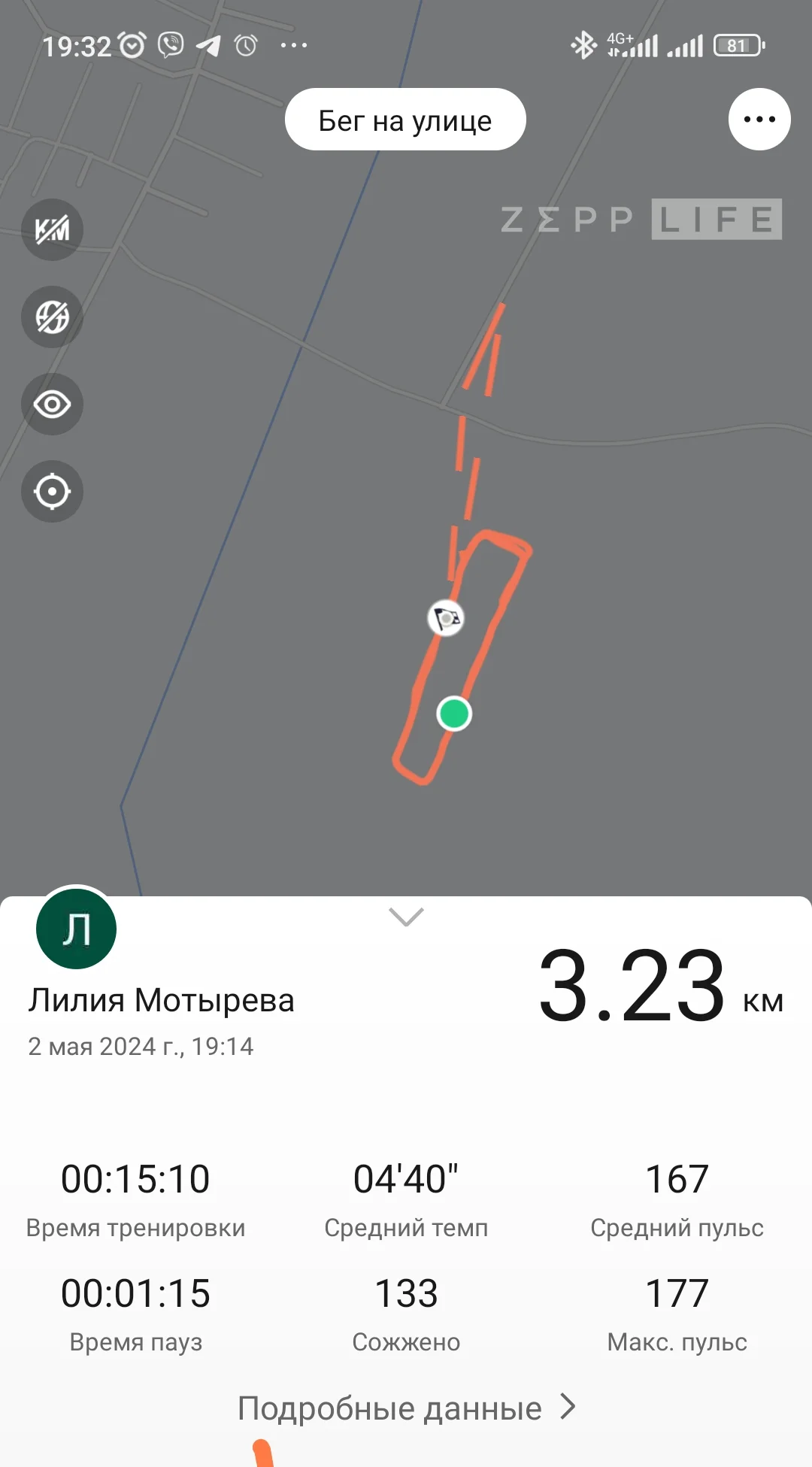The height and width of the screenshot is (1467, 812).
Task: Tap the green start point marker
Action: 454,712
